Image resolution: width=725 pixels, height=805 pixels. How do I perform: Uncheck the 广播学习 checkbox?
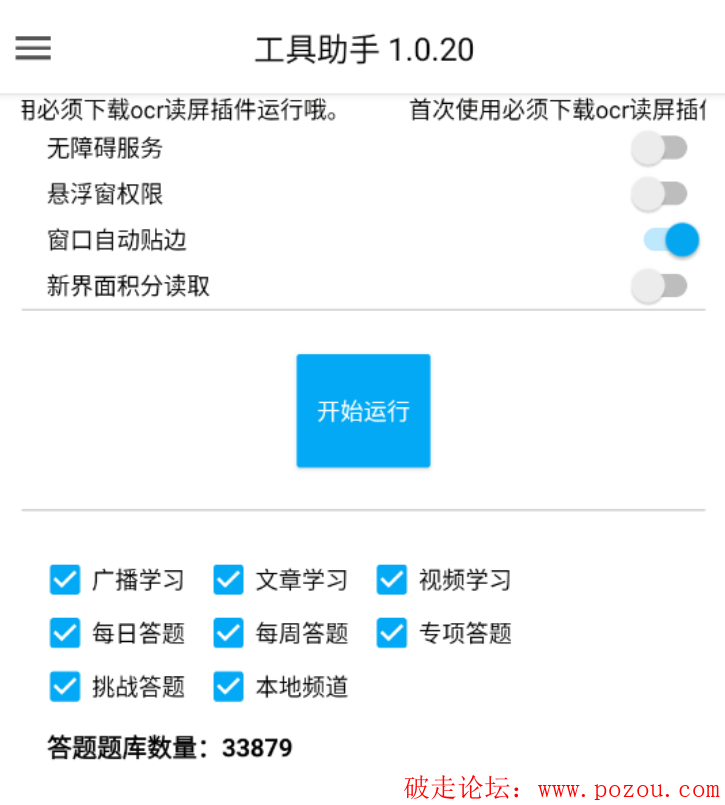[x=65, y=579]
